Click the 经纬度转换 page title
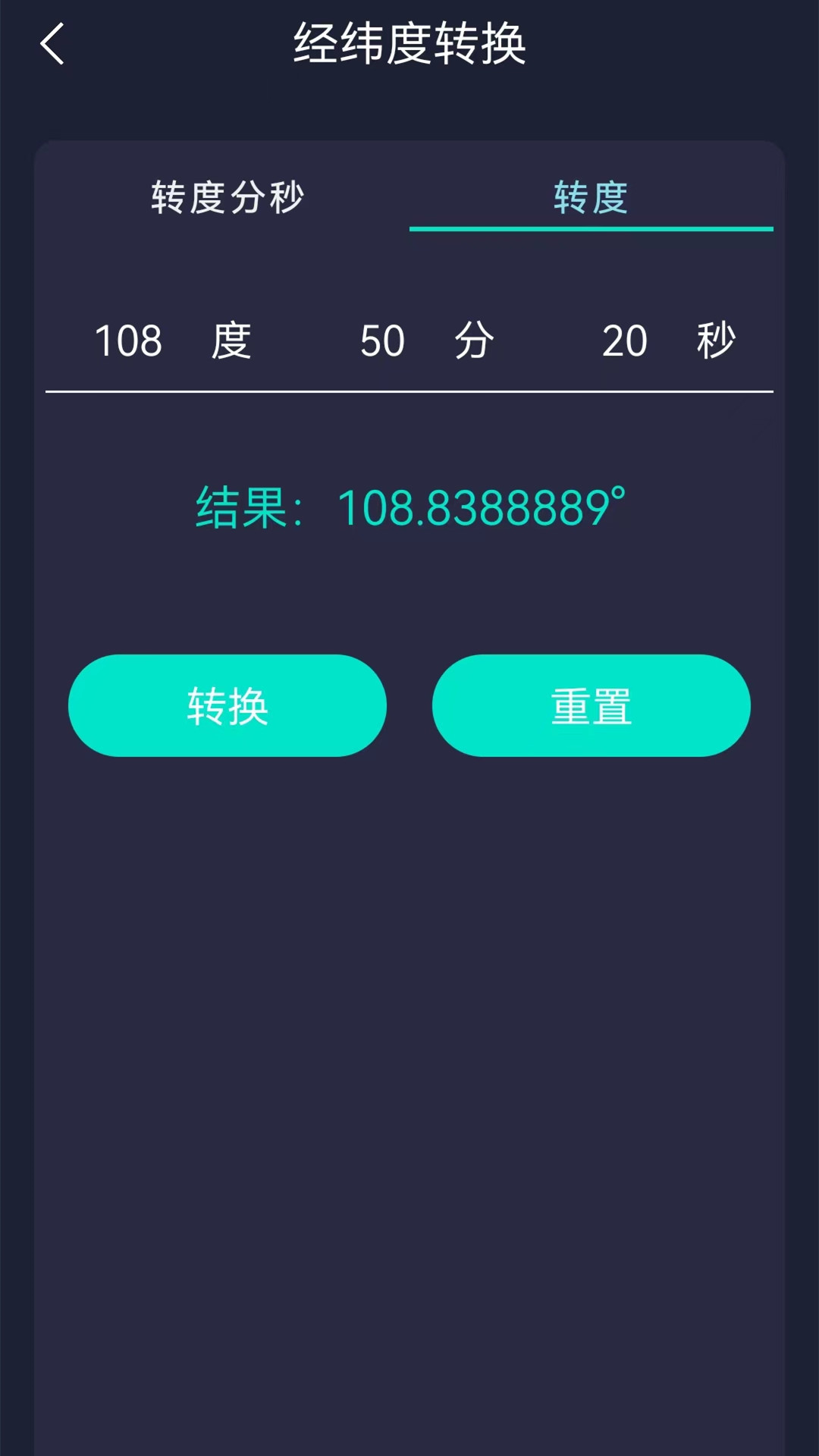 [x=409, y=44]
